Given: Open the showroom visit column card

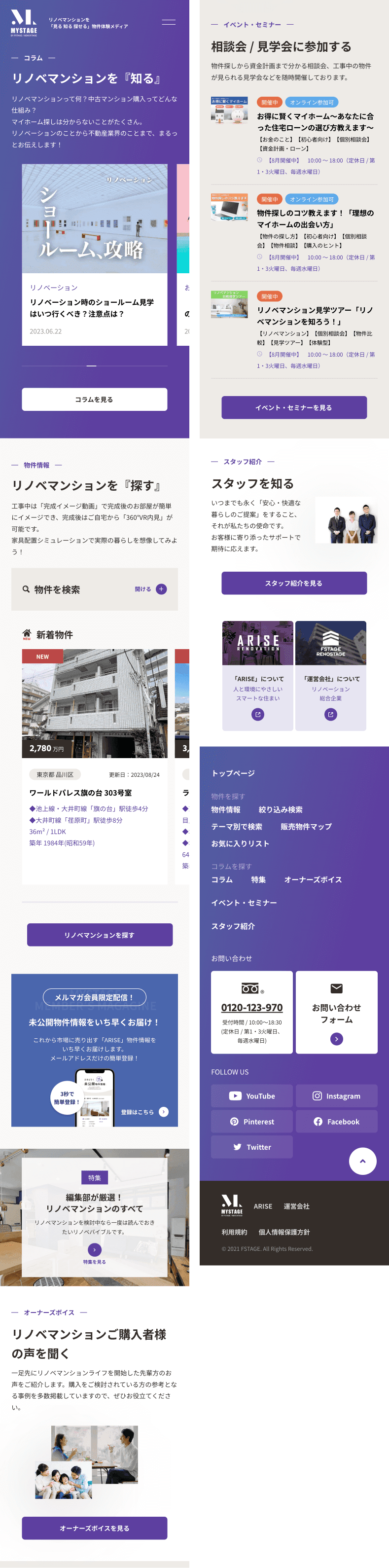Looking at the screenshot, I should 94,254.
